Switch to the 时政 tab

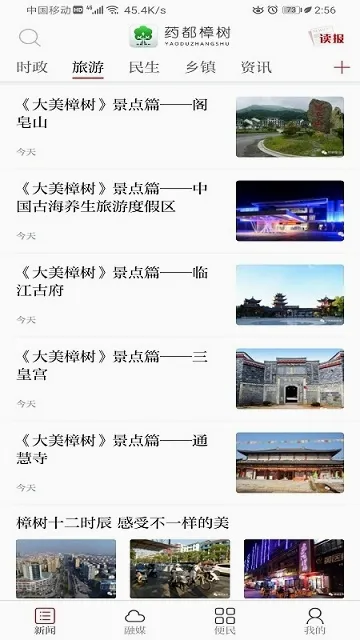click(x=32, y=67)
